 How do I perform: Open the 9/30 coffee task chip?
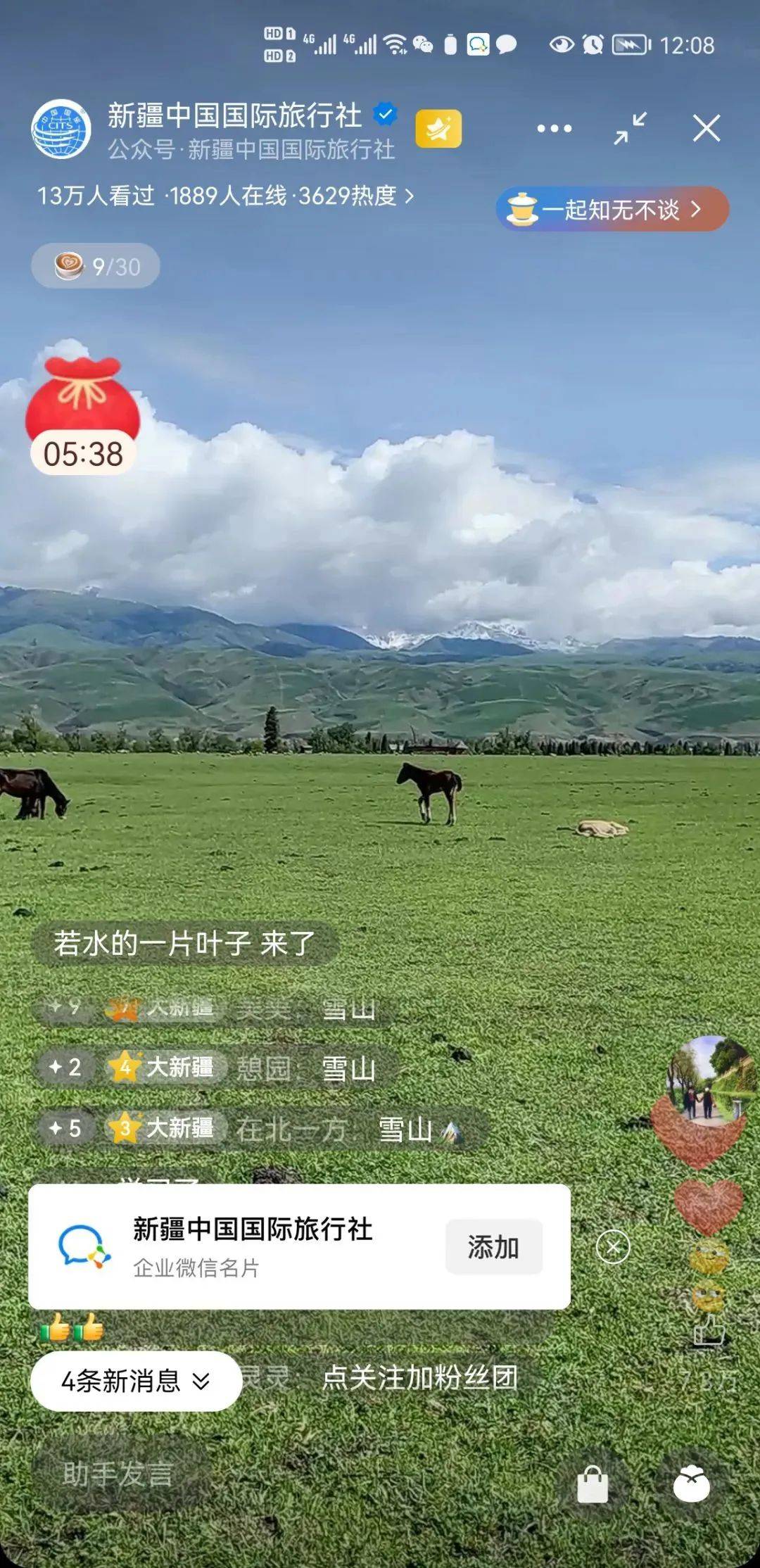coord(96,266)
